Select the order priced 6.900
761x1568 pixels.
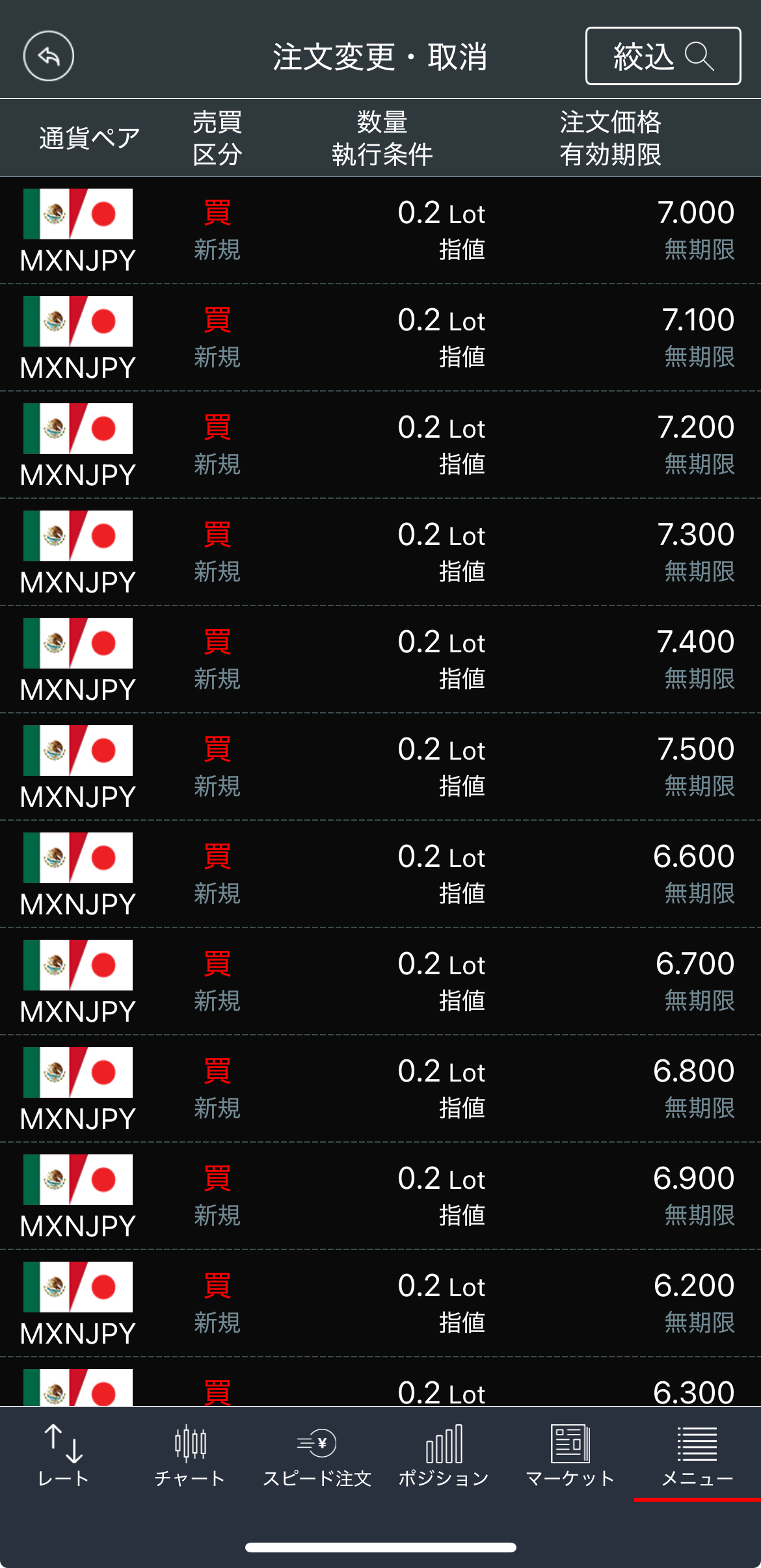pos(380,1196)
